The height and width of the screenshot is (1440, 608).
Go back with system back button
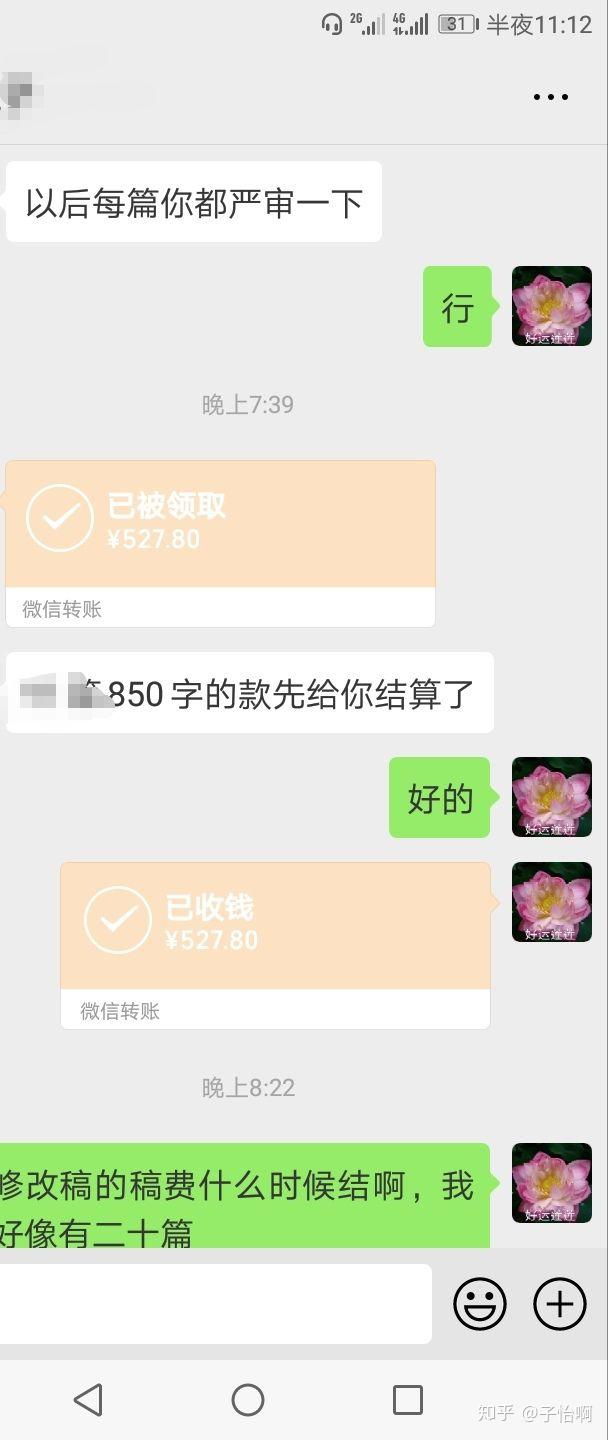(x=88, y=1400)
